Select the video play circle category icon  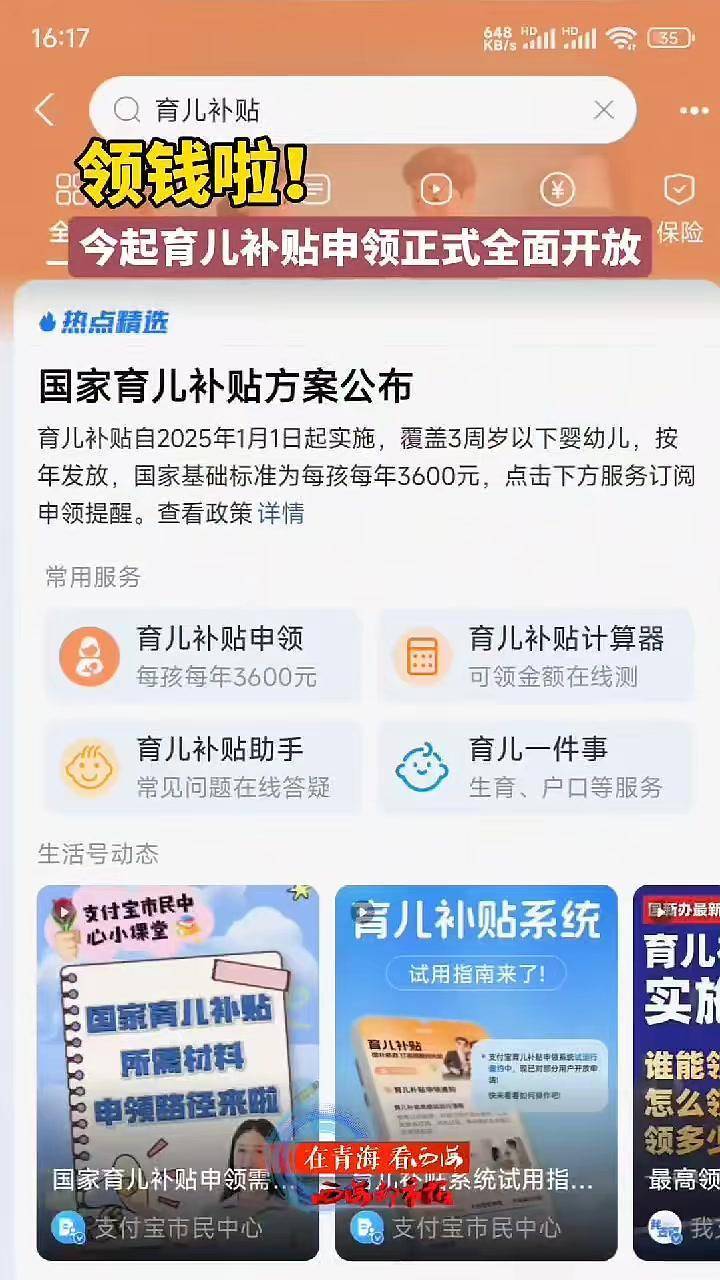435,190
